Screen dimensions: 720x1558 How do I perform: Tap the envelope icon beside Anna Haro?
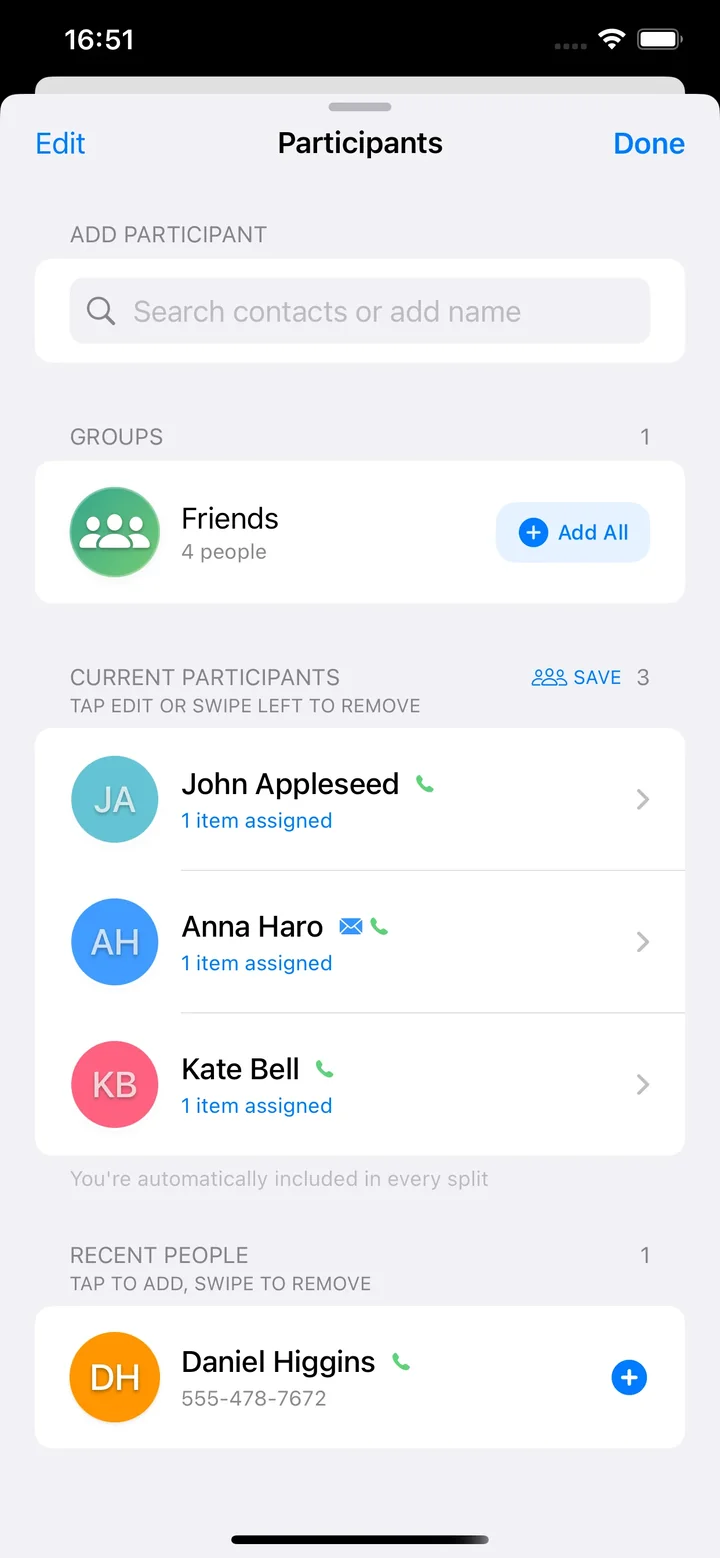(349, 926)
